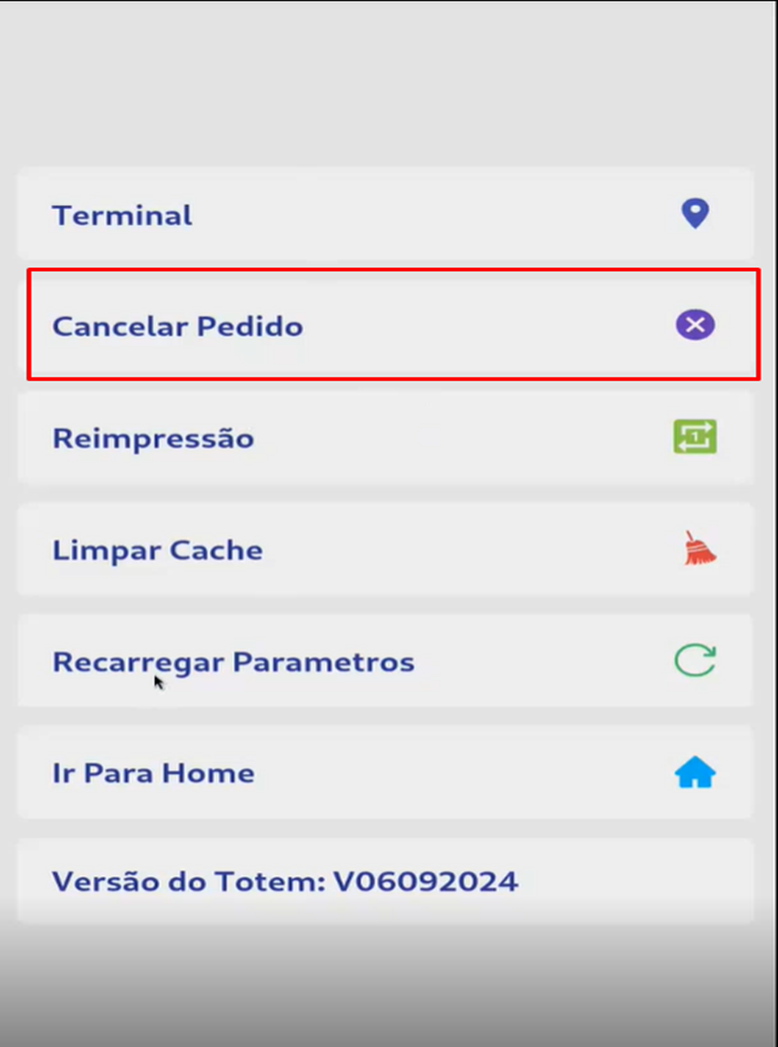Screen dimensions: 778x1047
Task: Tap Recarregar Parametros
Action: (385, 662)
